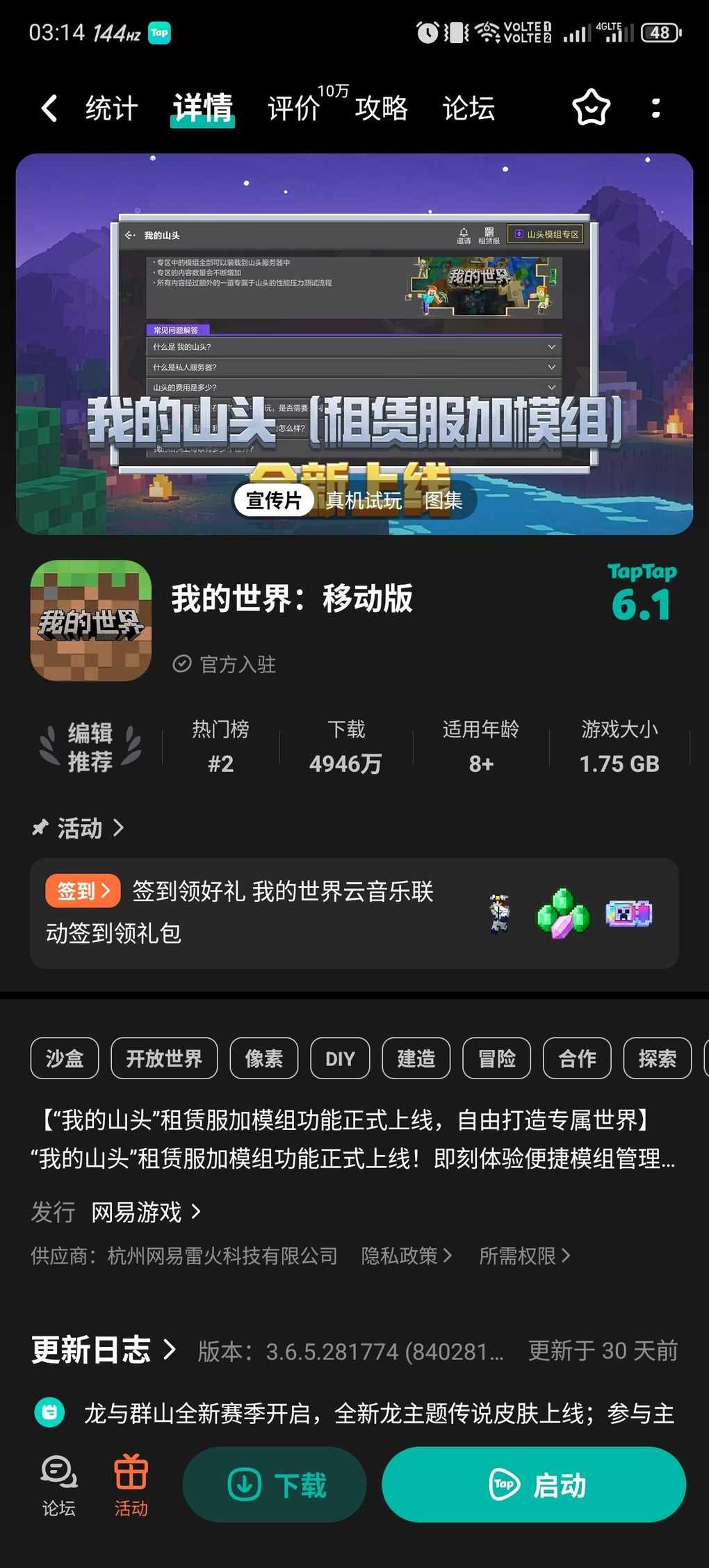Select the 真机试玩 media option
Viewport: 709px width, 1568px height.
coord(364,500)
